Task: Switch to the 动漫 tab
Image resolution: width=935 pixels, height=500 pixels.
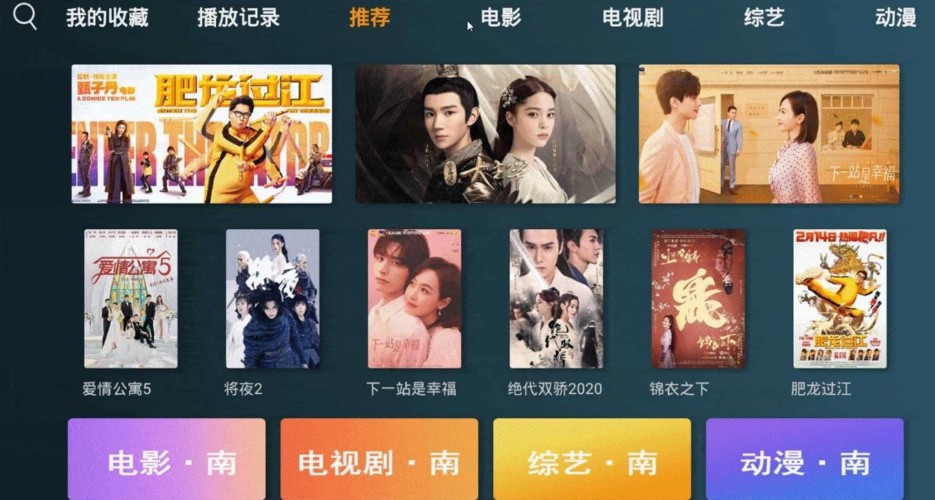Action: (895, 17)
